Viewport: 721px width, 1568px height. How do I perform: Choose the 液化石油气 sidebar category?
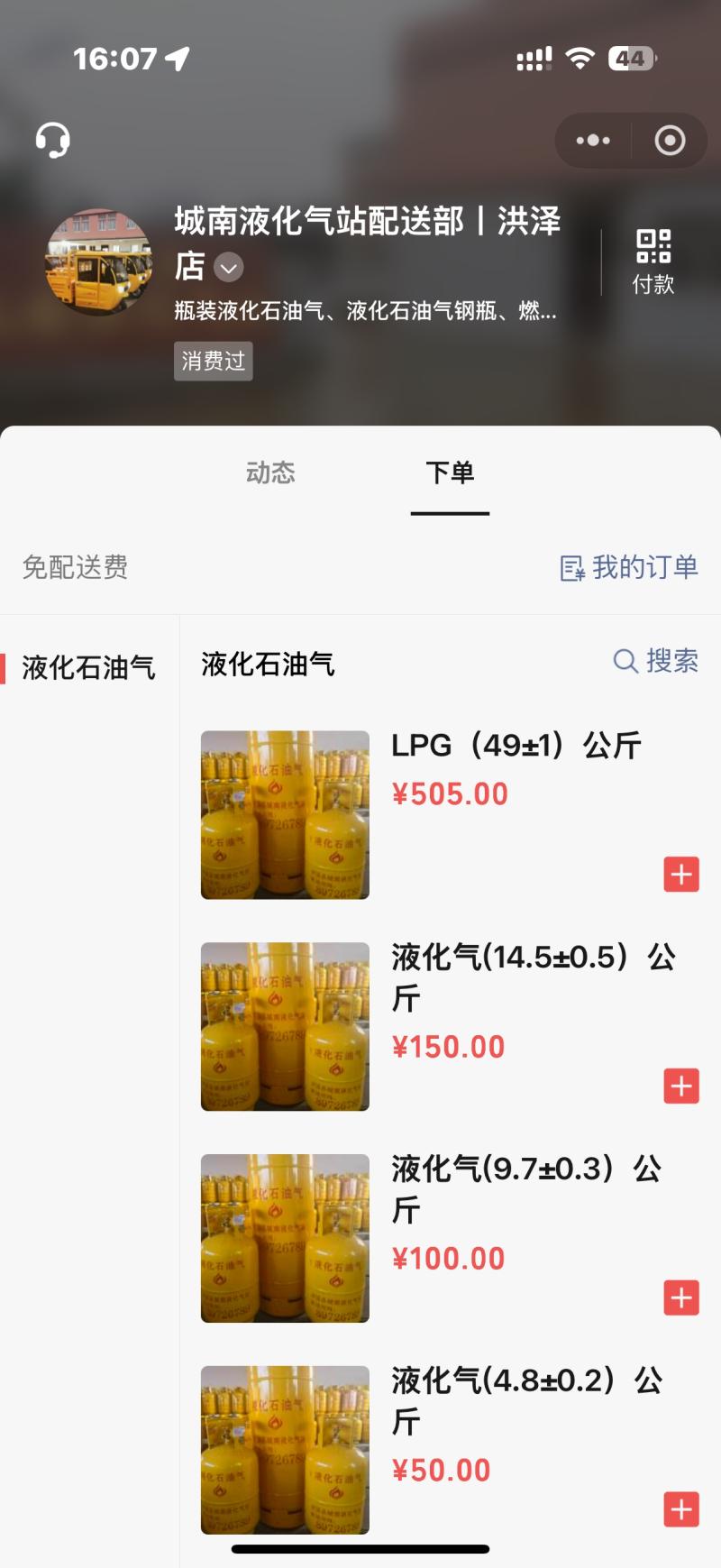pos(88,667)
